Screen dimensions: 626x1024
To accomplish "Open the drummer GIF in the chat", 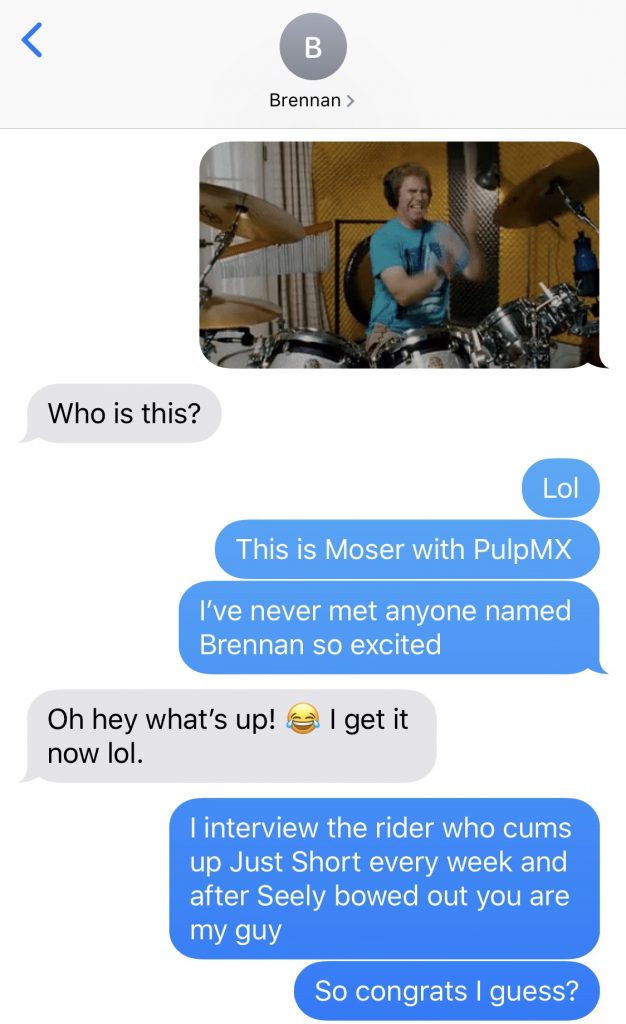I will (400, 254).
